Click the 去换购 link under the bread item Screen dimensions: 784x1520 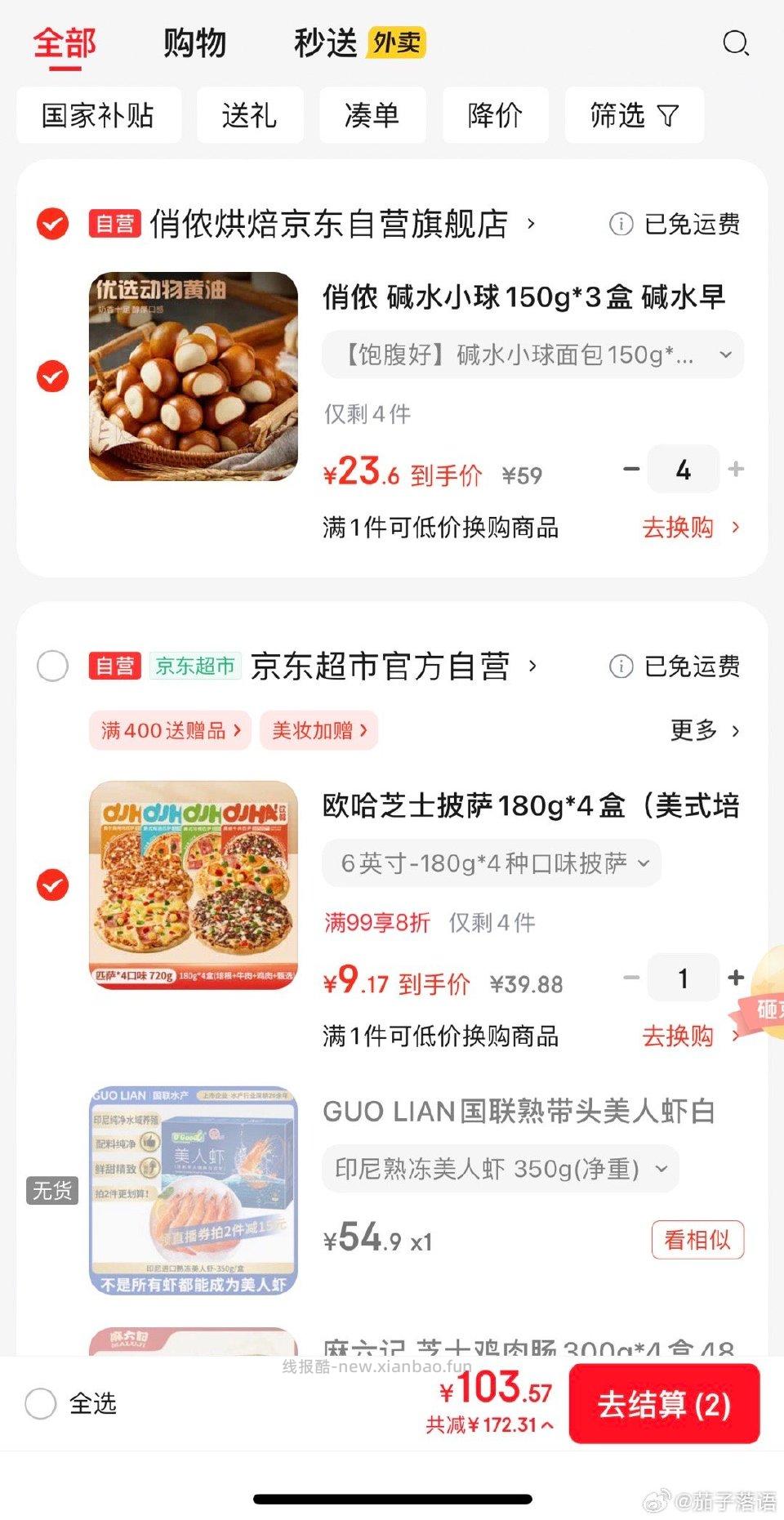[678, 528]
